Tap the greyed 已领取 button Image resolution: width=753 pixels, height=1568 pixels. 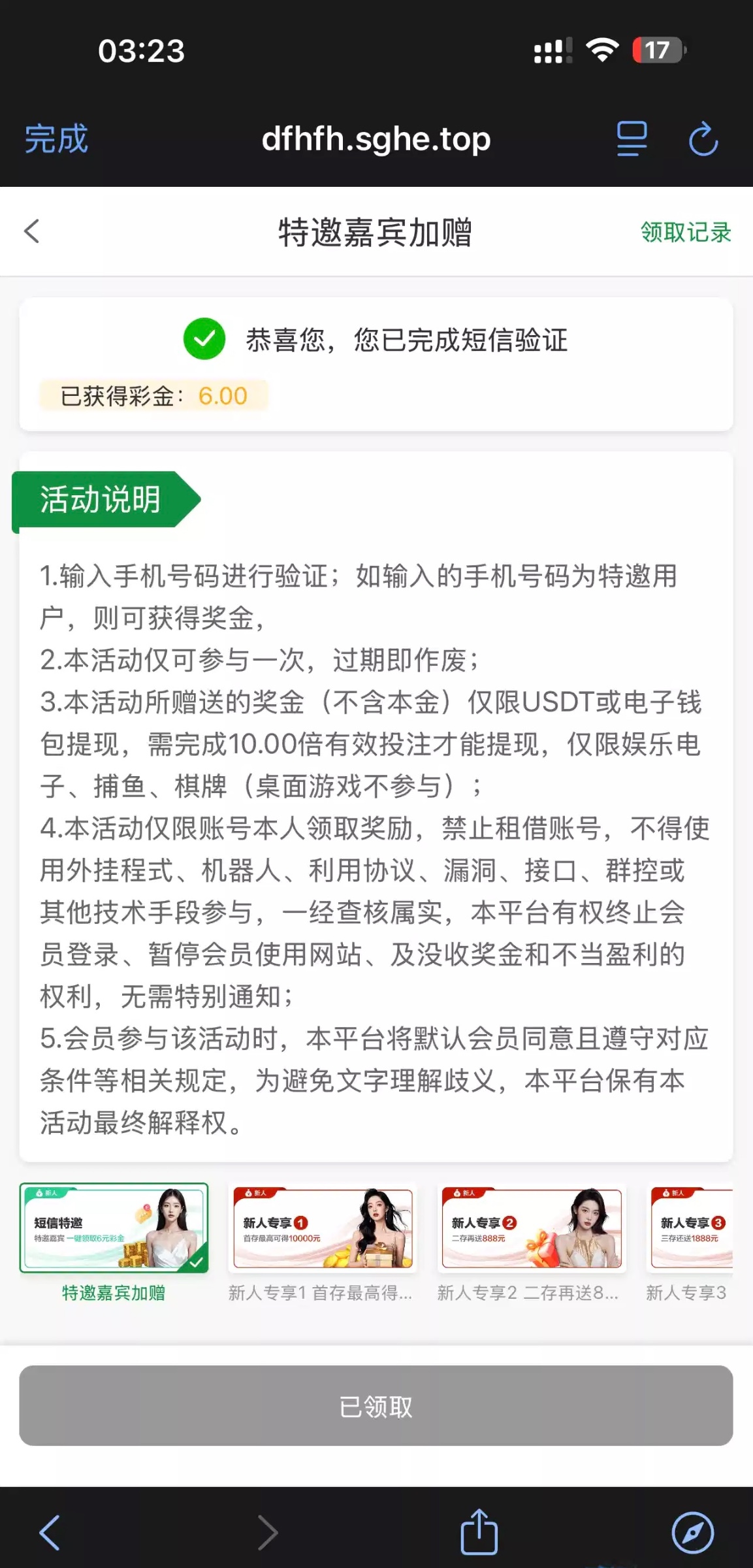(x=376, y=1406)
